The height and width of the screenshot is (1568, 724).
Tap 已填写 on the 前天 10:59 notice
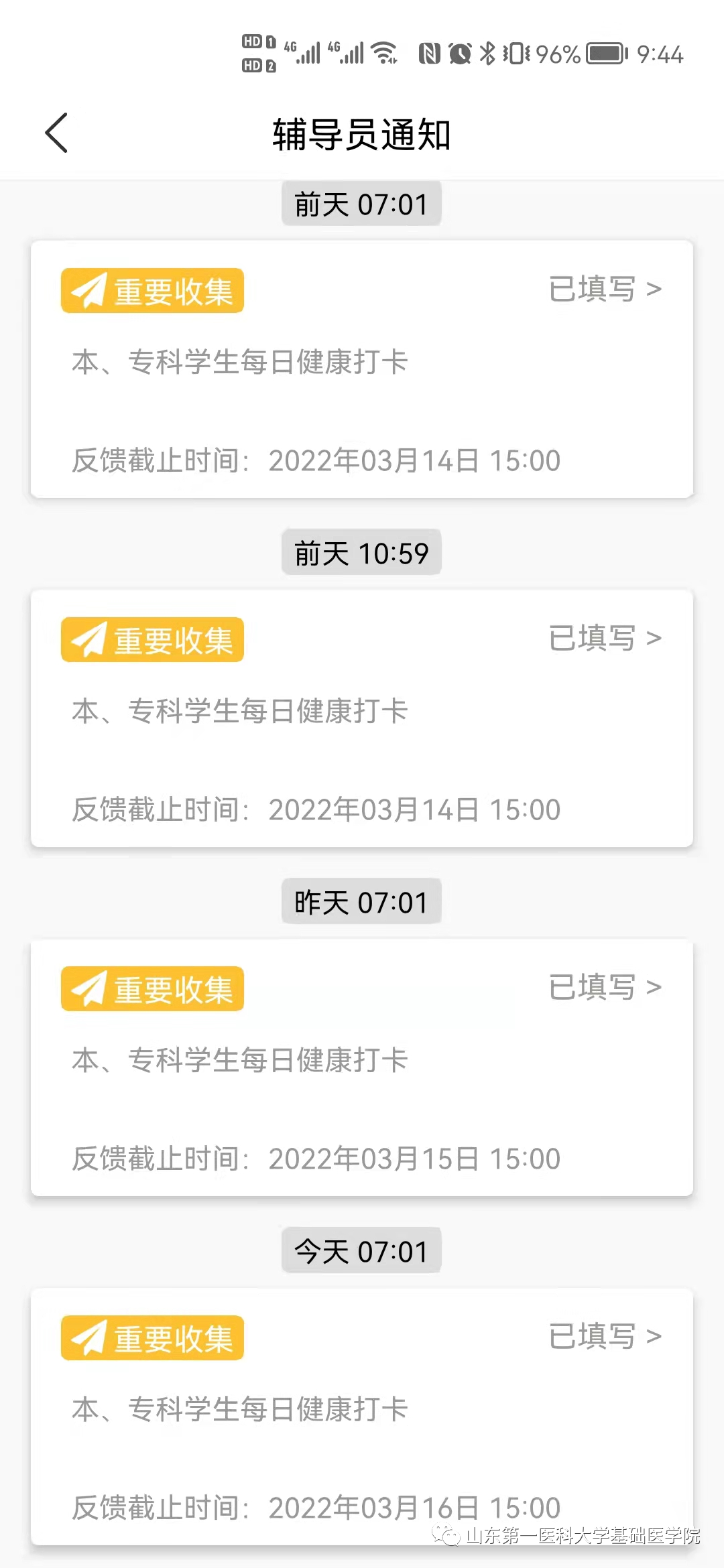pos(605,639)
